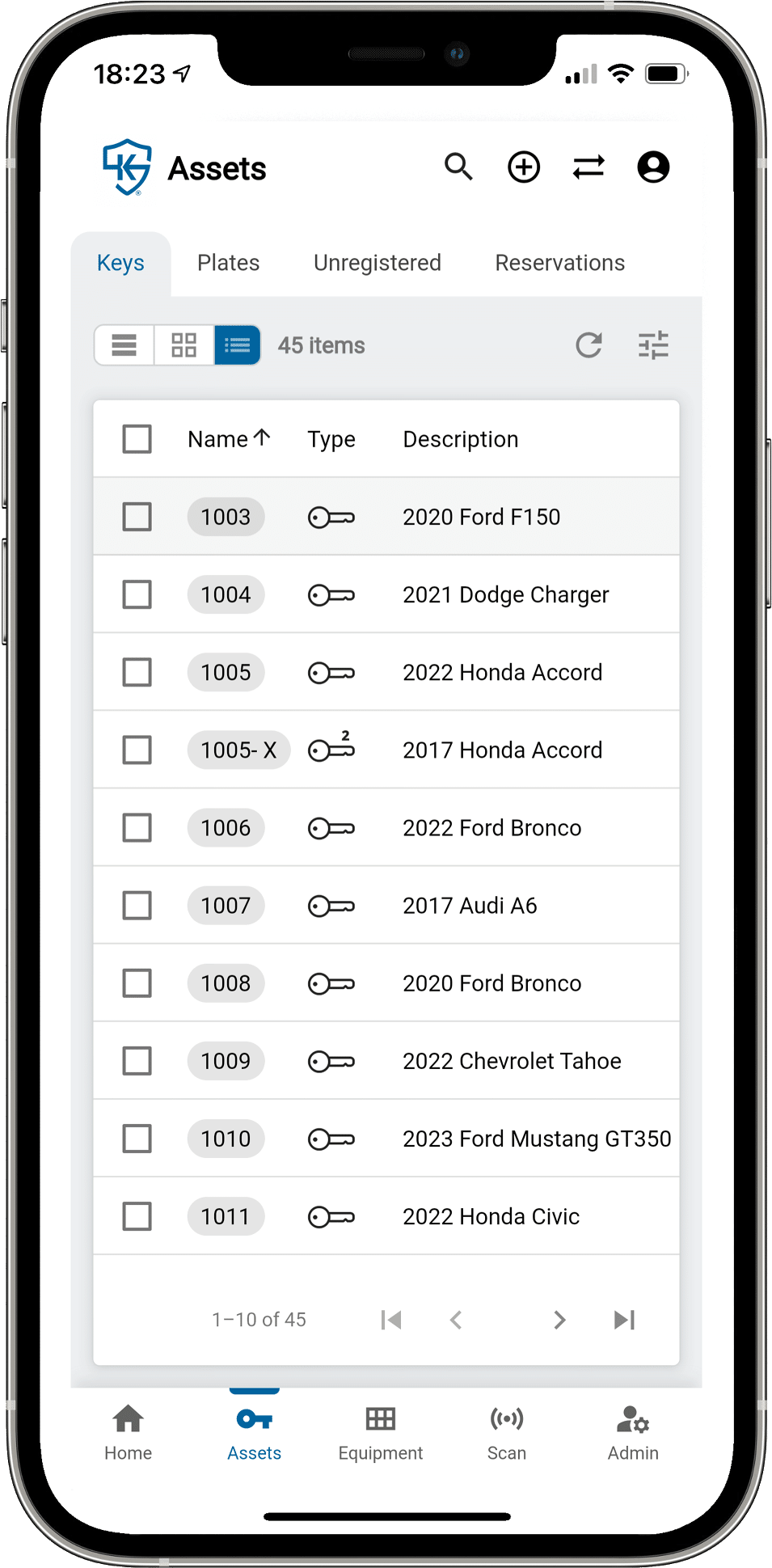
Task: Go to the next page of keys
Action: pos(559,1320)
